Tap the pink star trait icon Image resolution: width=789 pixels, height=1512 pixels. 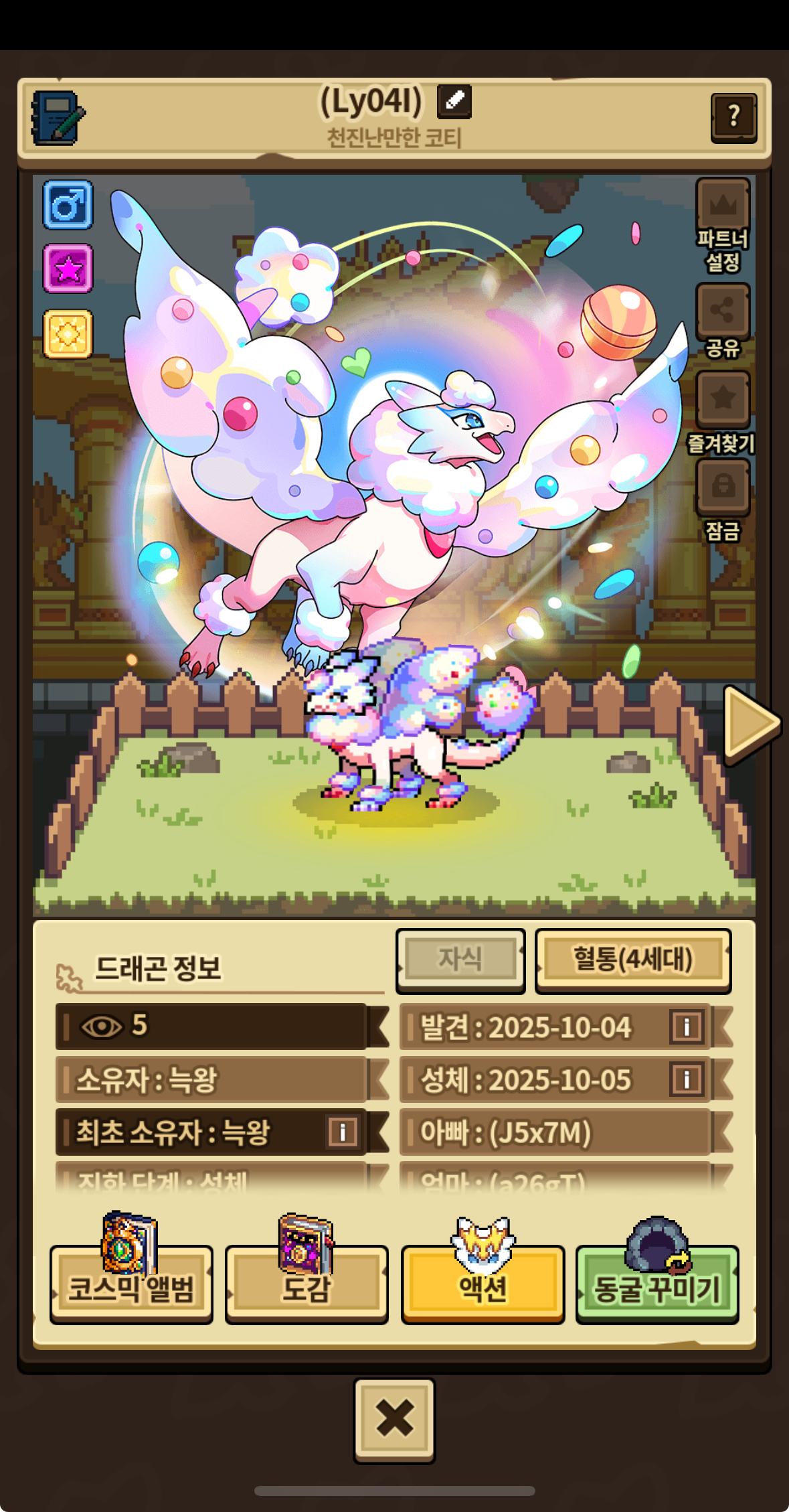click(68, 269)
